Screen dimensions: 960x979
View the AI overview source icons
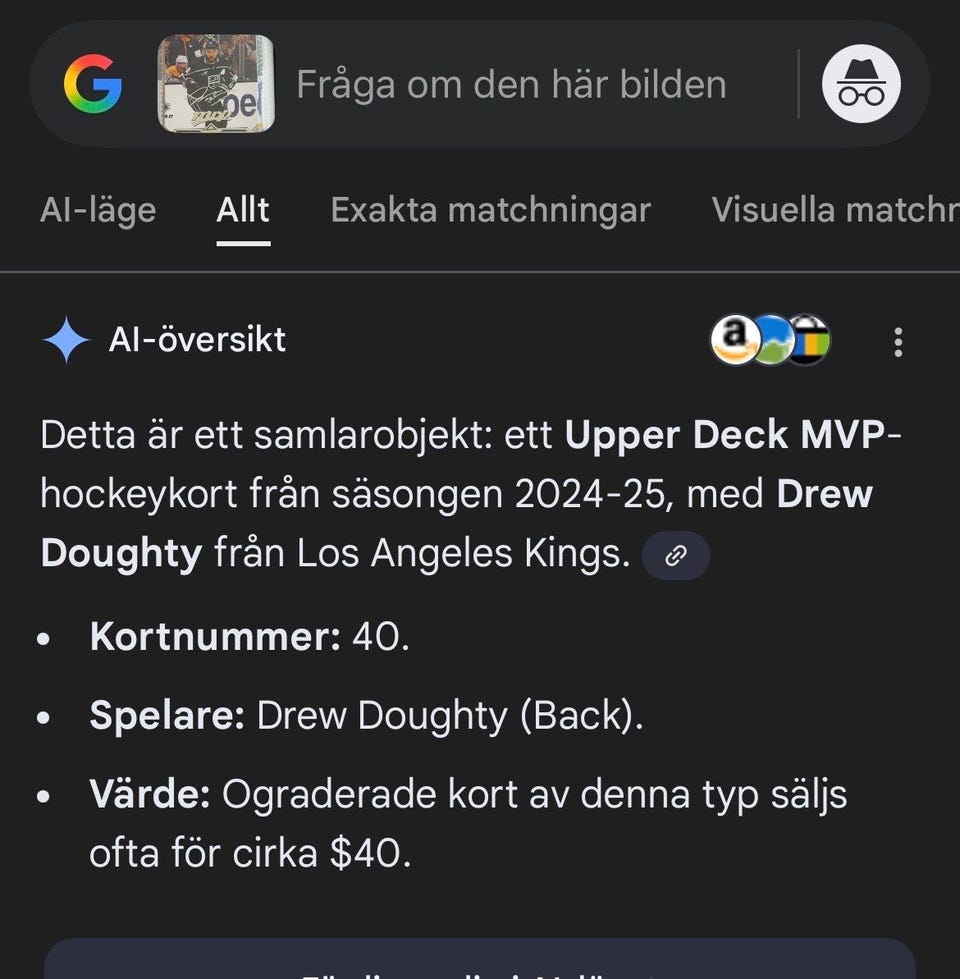770,341
